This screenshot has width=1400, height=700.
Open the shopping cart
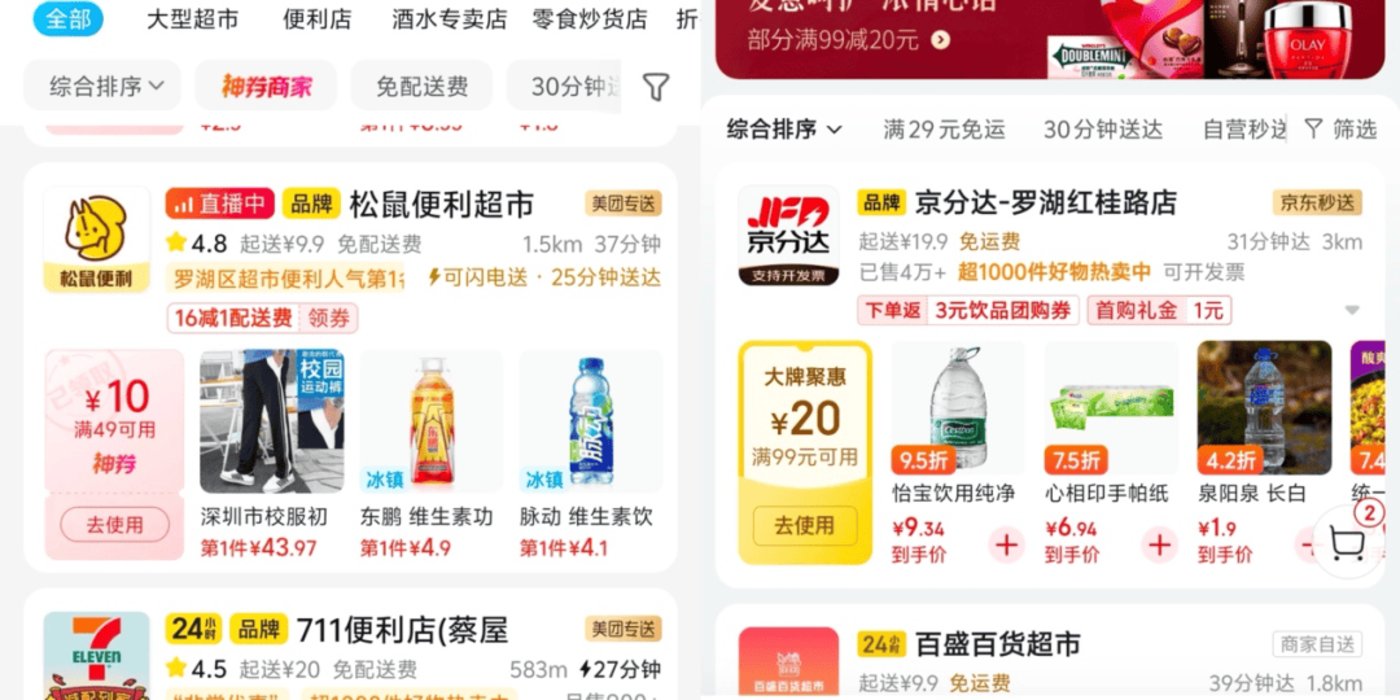coord(1347,545)
